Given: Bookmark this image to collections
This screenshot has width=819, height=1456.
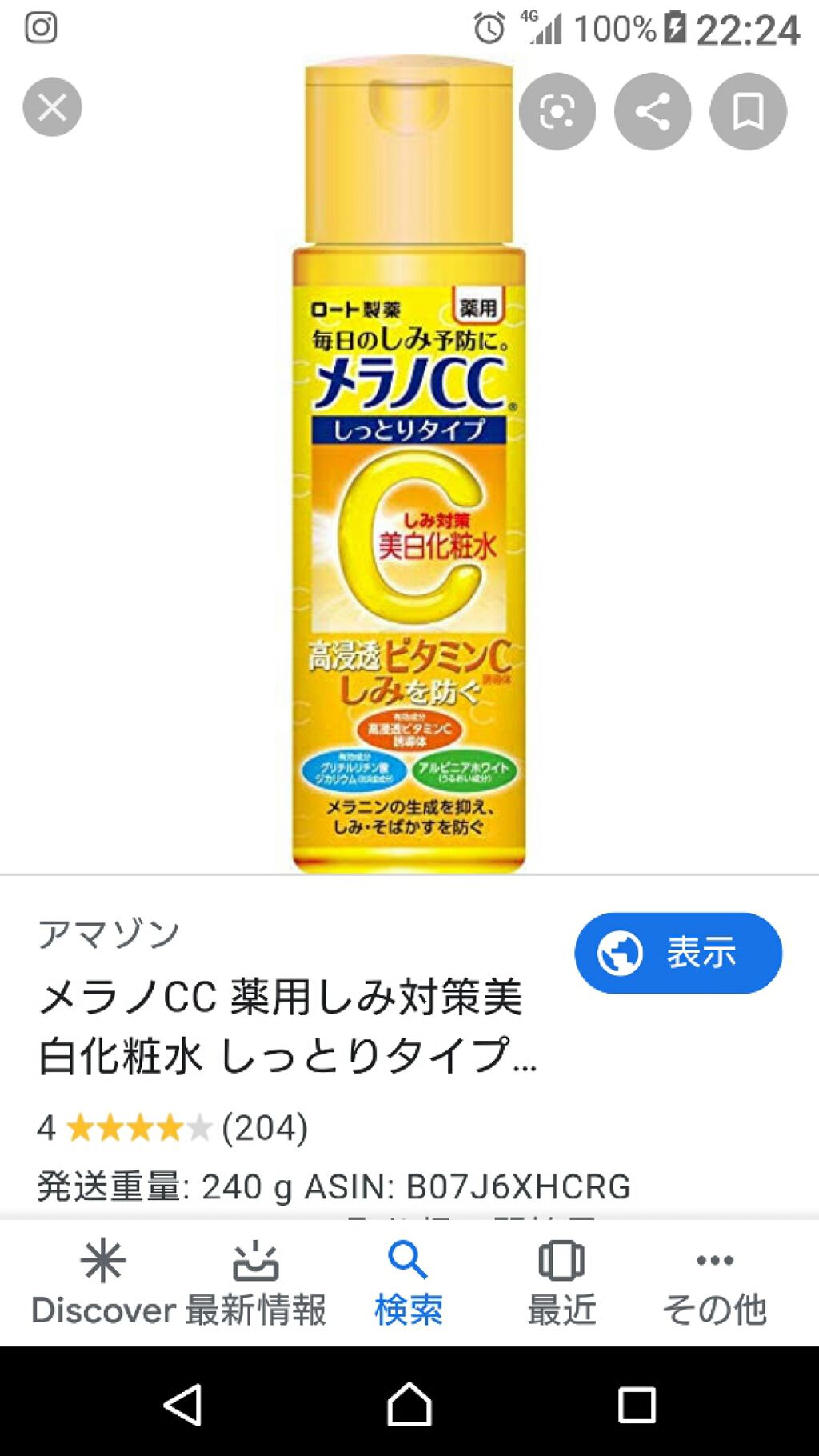Looking at the screenshot, I should pyautogui.click(x=748, y=111).
